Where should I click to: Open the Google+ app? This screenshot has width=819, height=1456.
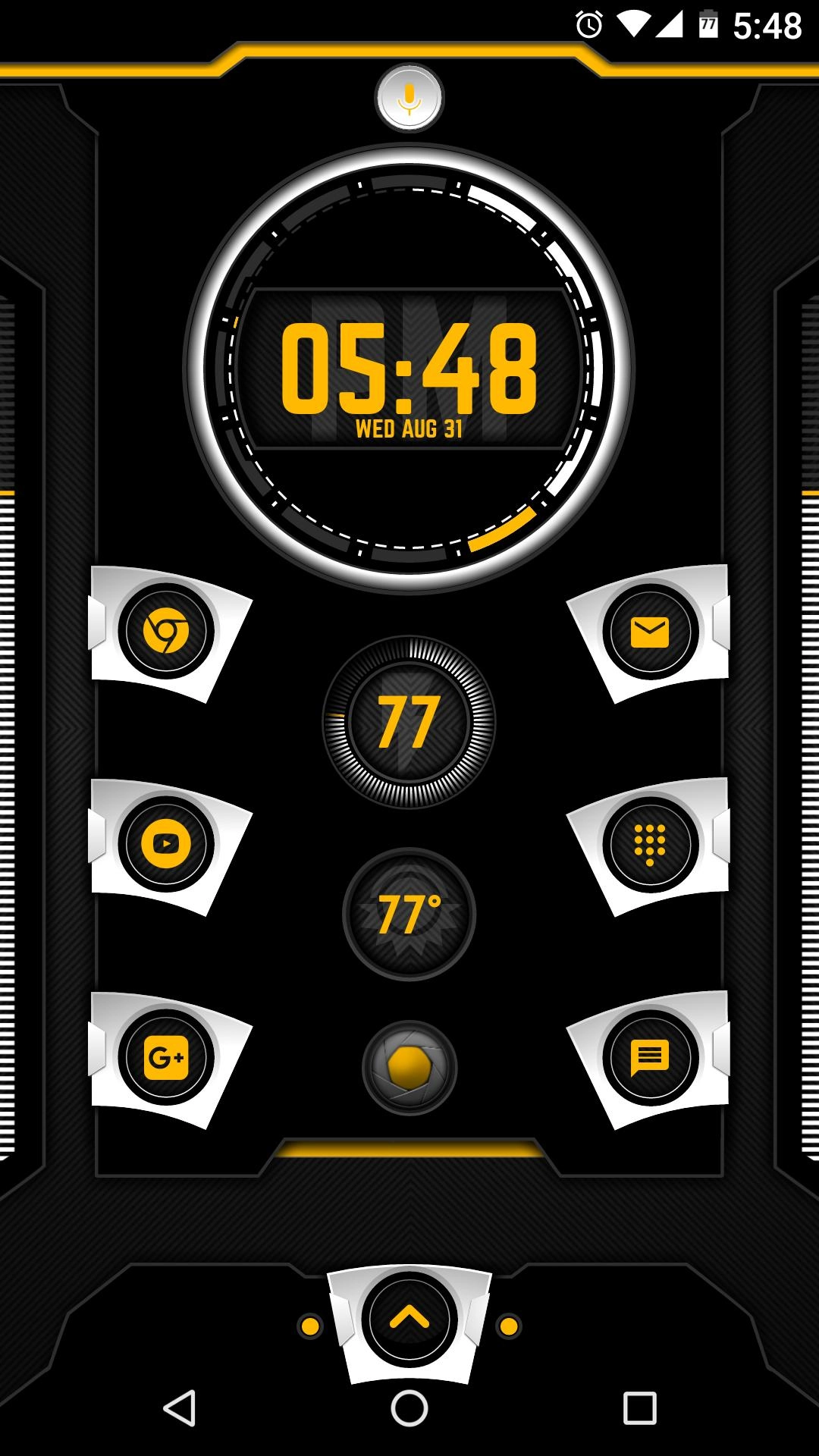click(166, 1057)
